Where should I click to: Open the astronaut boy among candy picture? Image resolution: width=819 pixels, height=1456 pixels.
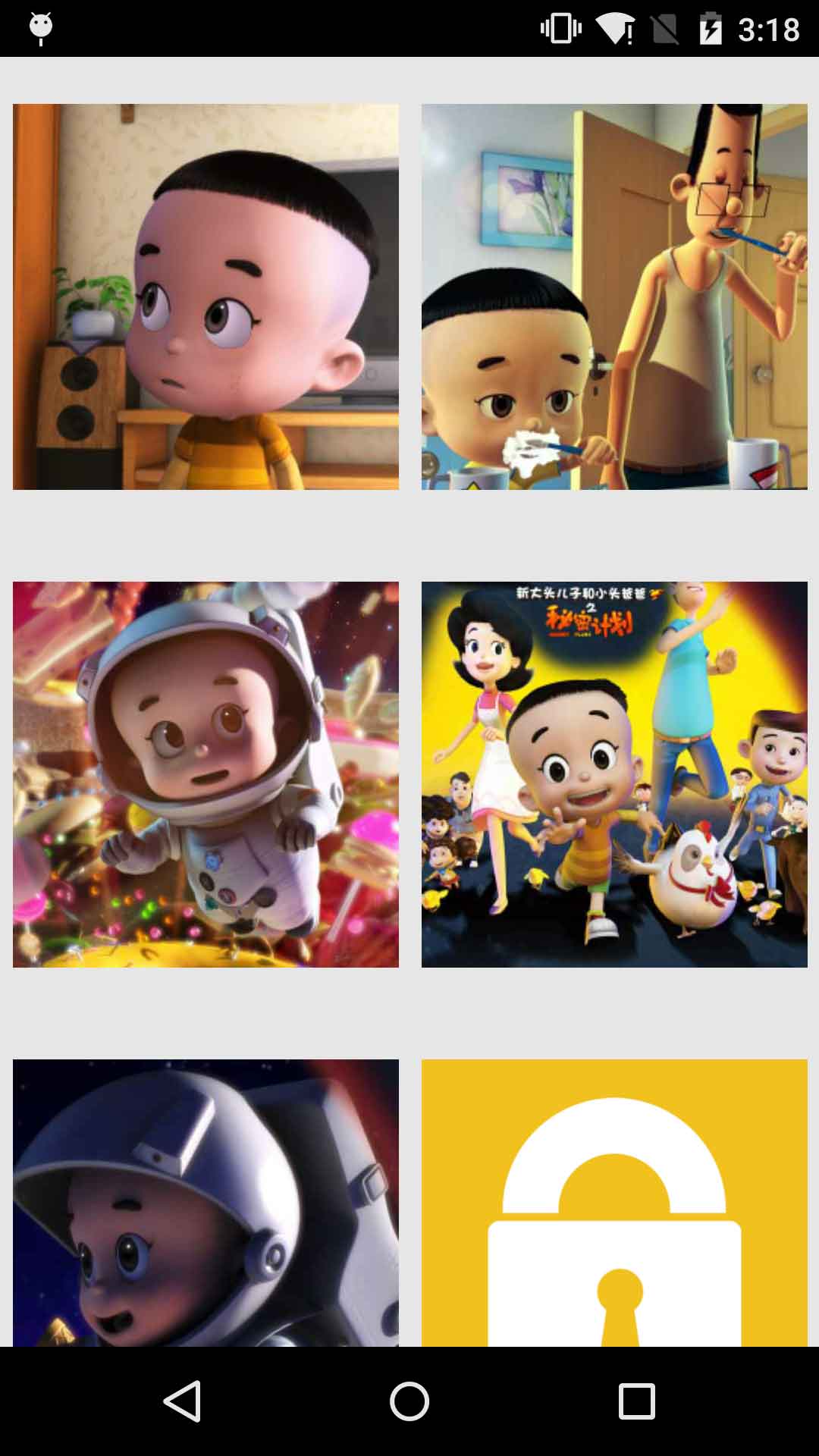(x=206, y=774)
